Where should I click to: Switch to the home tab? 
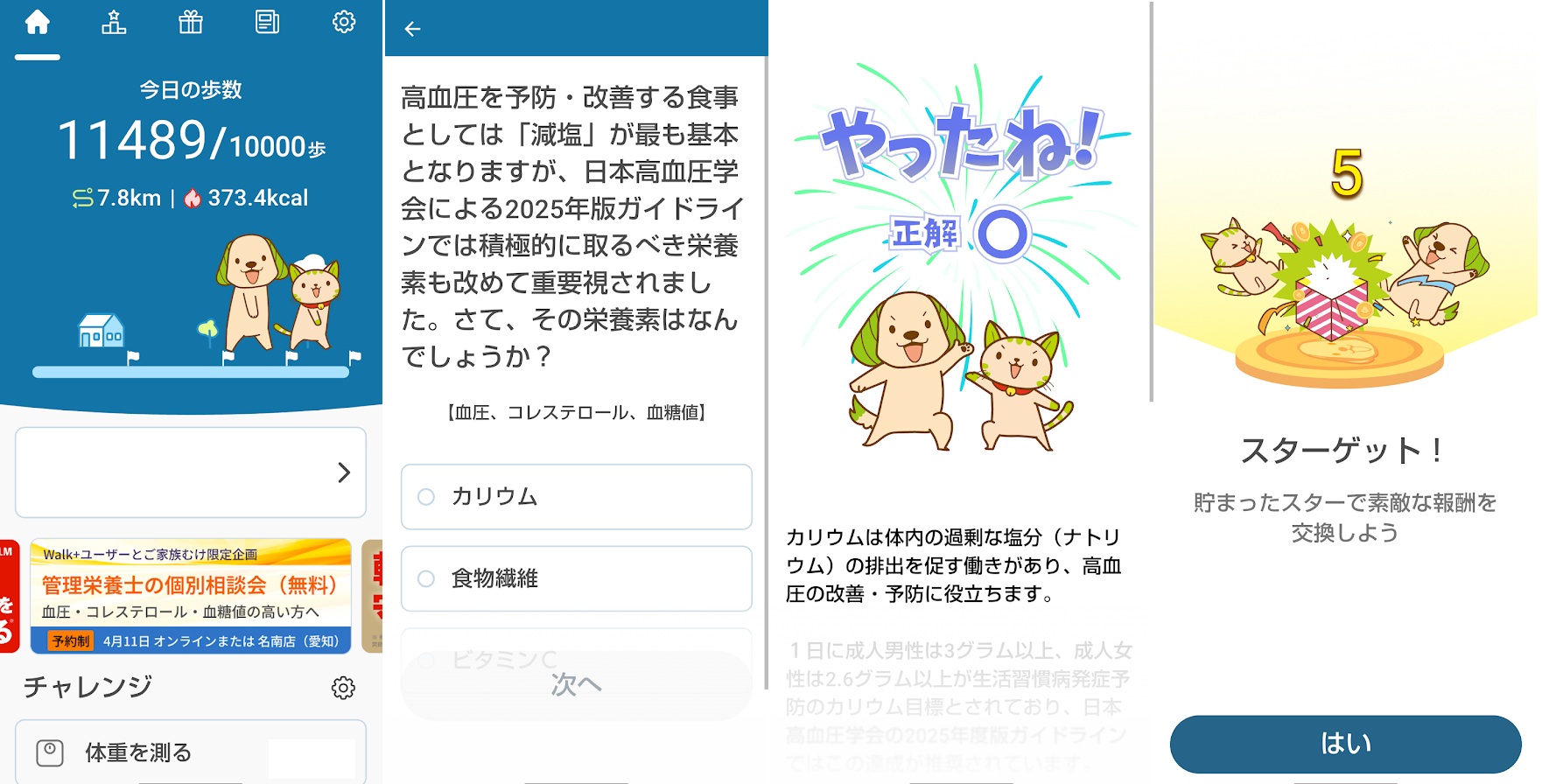[37, 23]
